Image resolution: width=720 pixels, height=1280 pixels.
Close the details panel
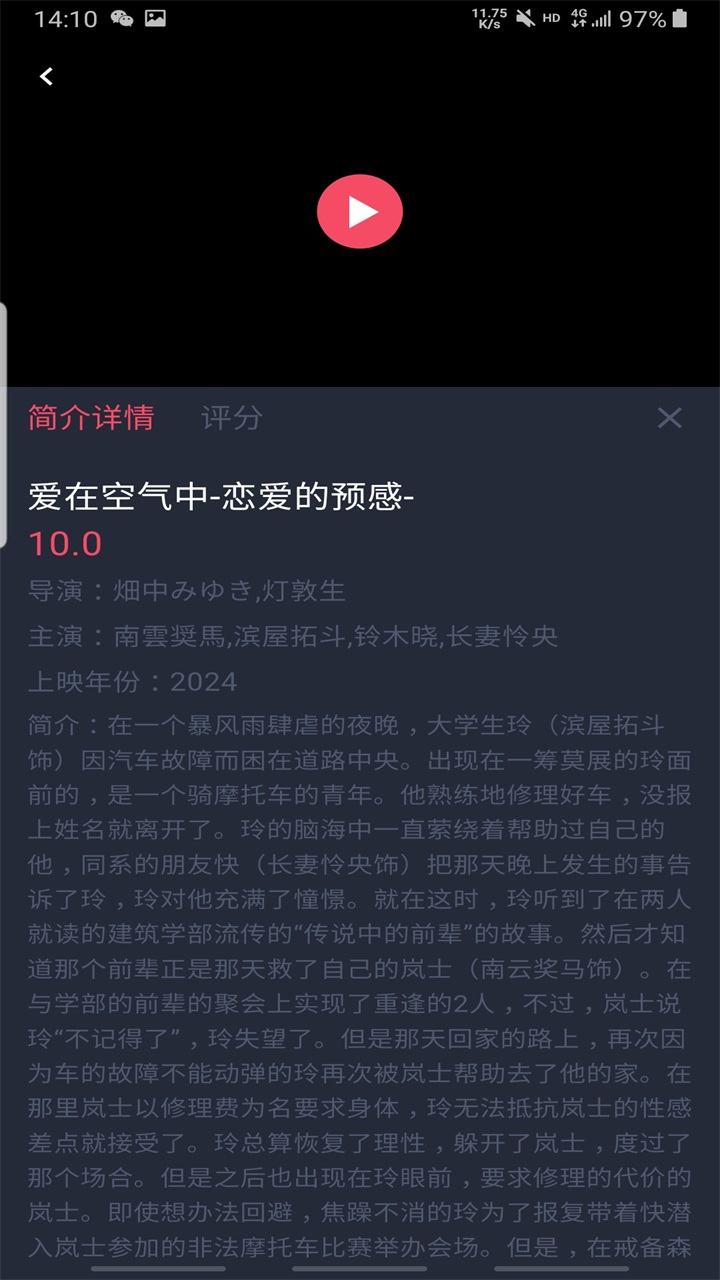(669, 418)
